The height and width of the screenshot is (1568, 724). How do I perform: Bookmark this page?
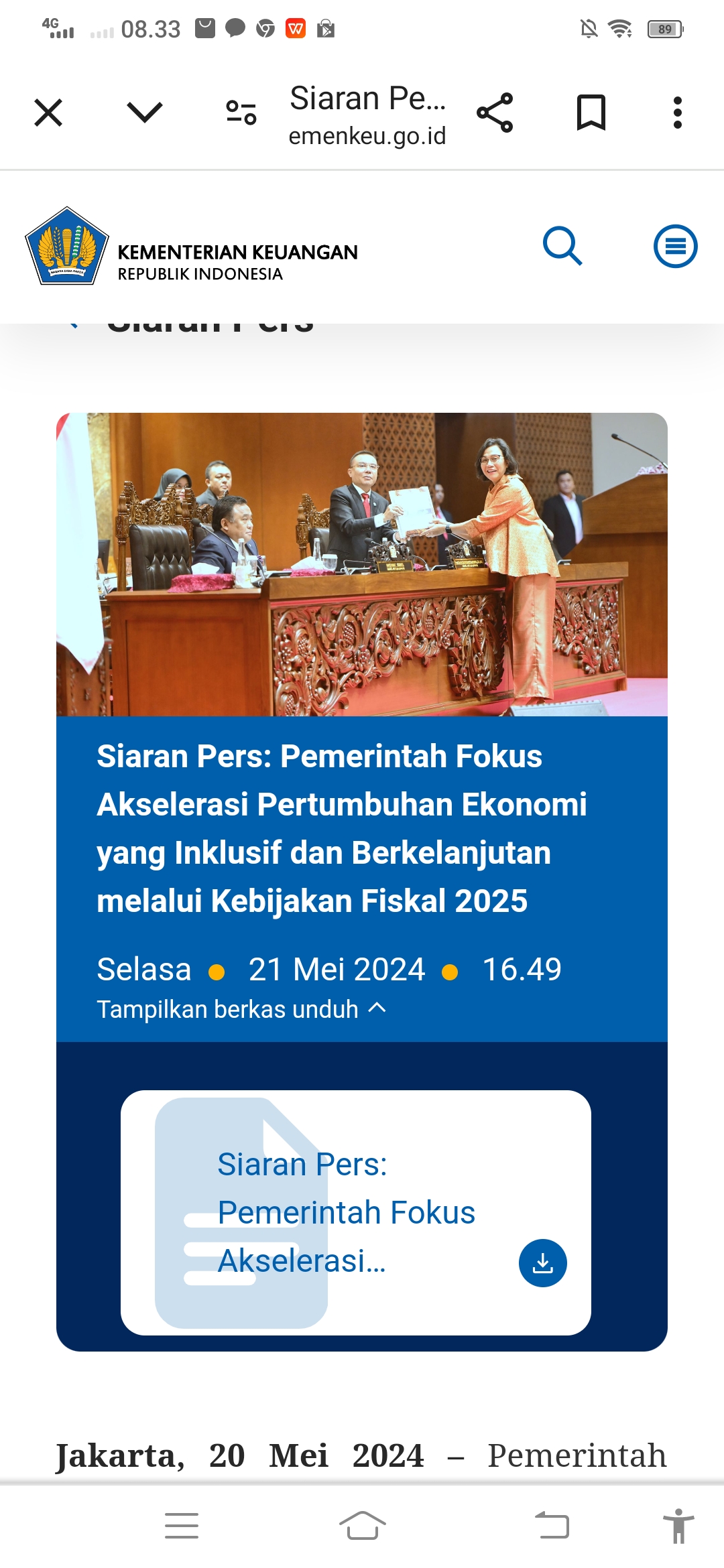click(x=591, y=113)
